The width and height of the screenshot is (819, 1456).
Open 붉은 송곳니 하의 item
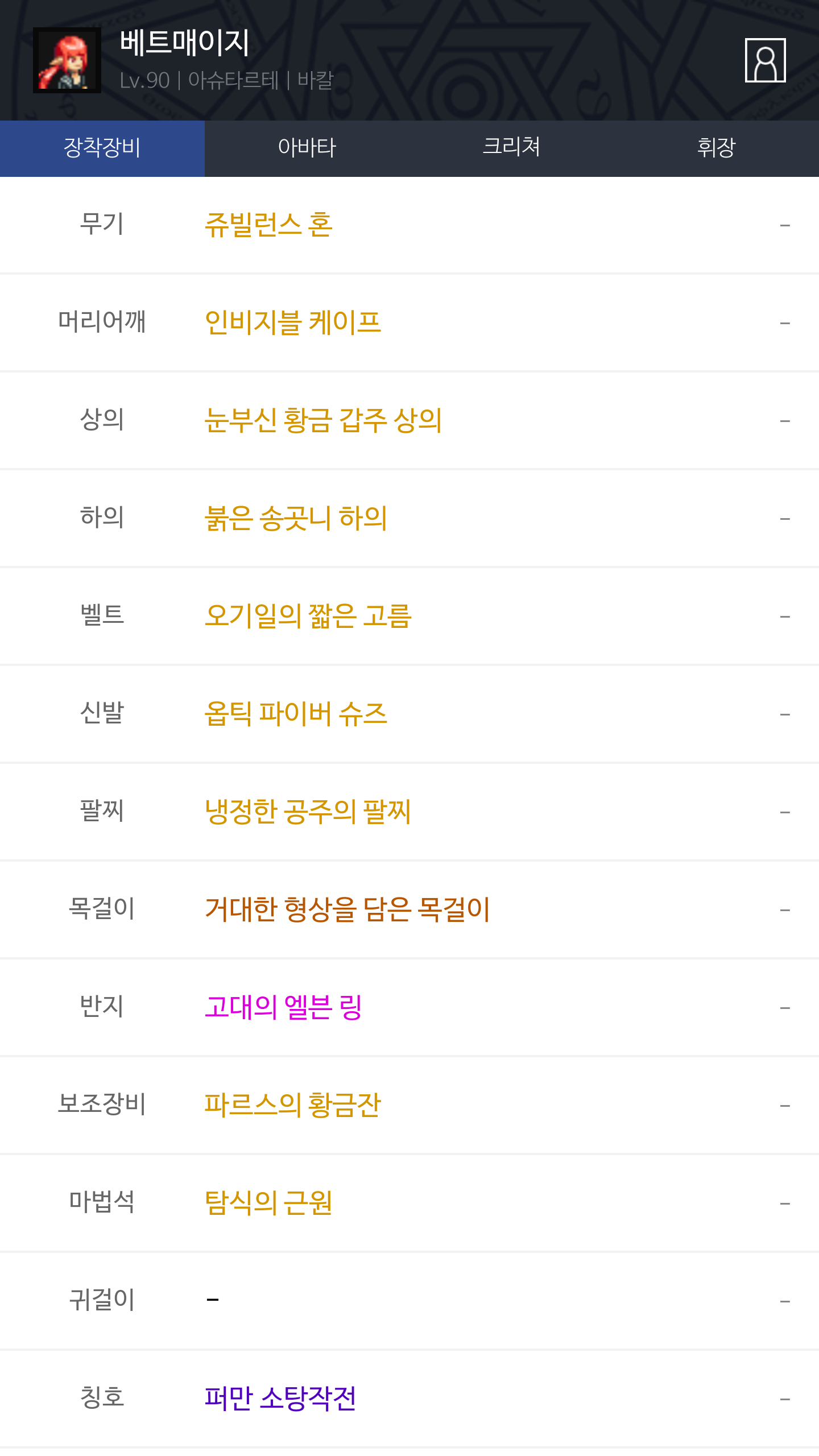tap(296, 519)
